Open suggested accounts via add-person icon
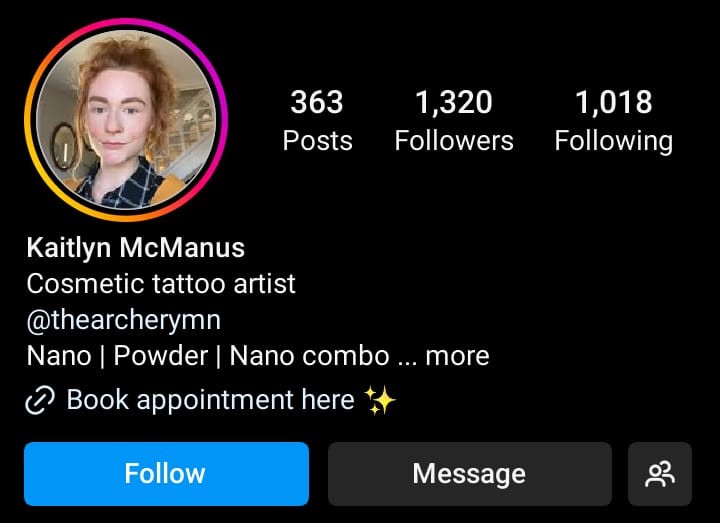 (x=660, y=474)
